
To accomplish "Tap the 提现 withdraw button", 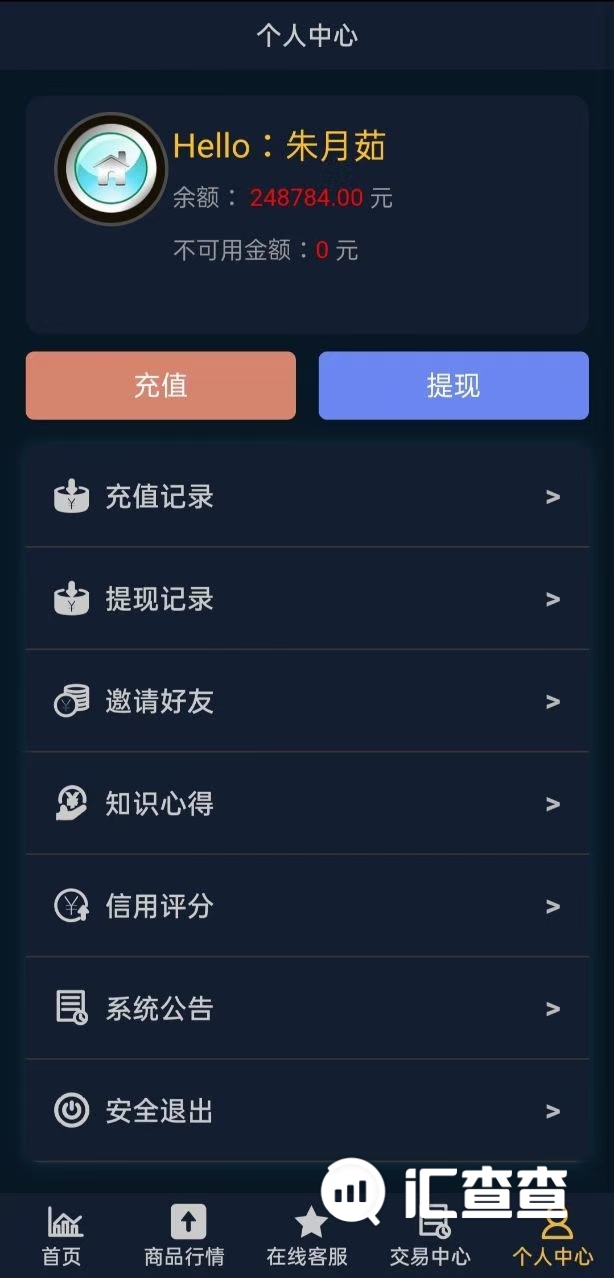I will point(453,385).
